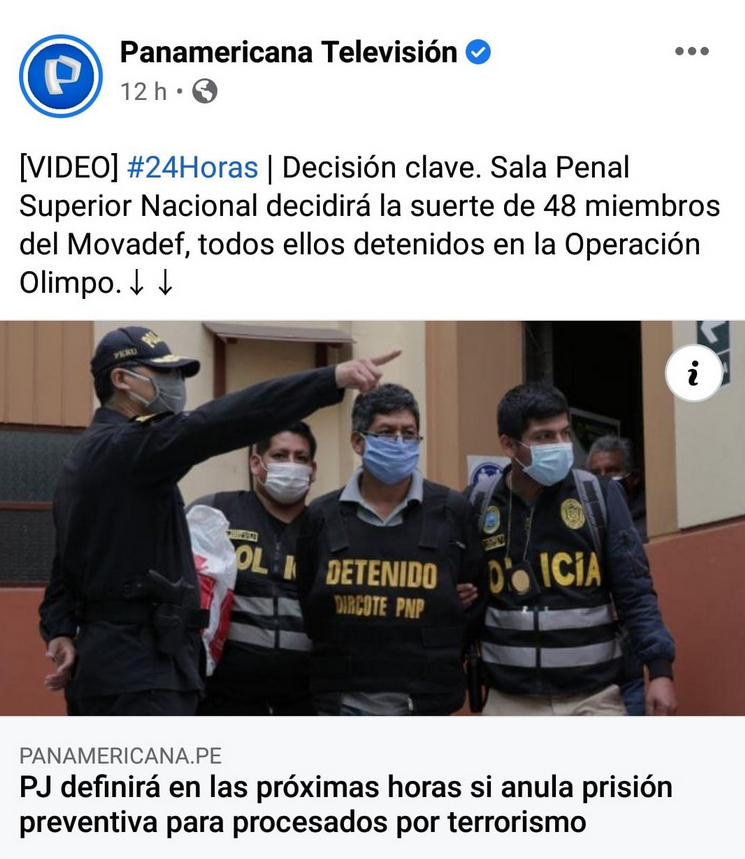Open the post's three-dot options menu
The width and height of the screenshot is (745, 859).
click(691, 52)
